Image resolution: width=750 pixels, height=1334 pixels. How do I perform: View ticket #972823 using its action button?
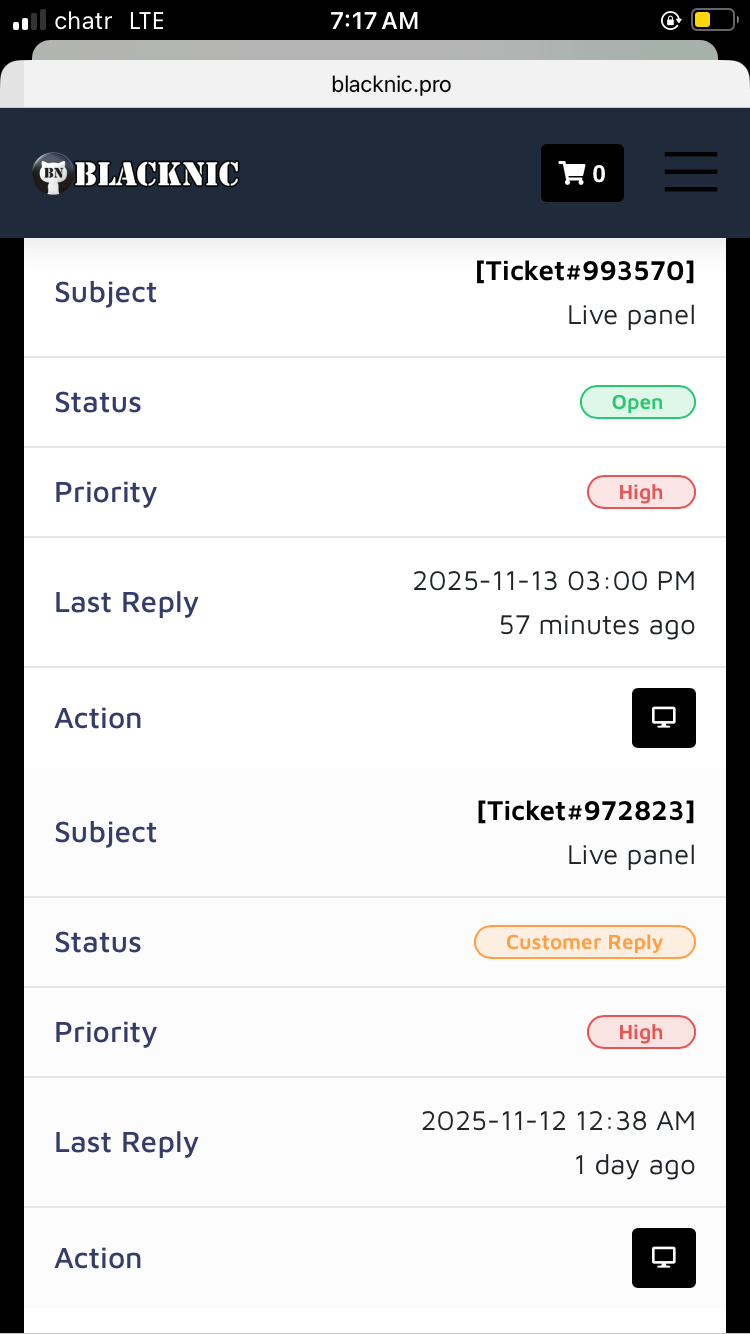click(x=663, y=1257)
